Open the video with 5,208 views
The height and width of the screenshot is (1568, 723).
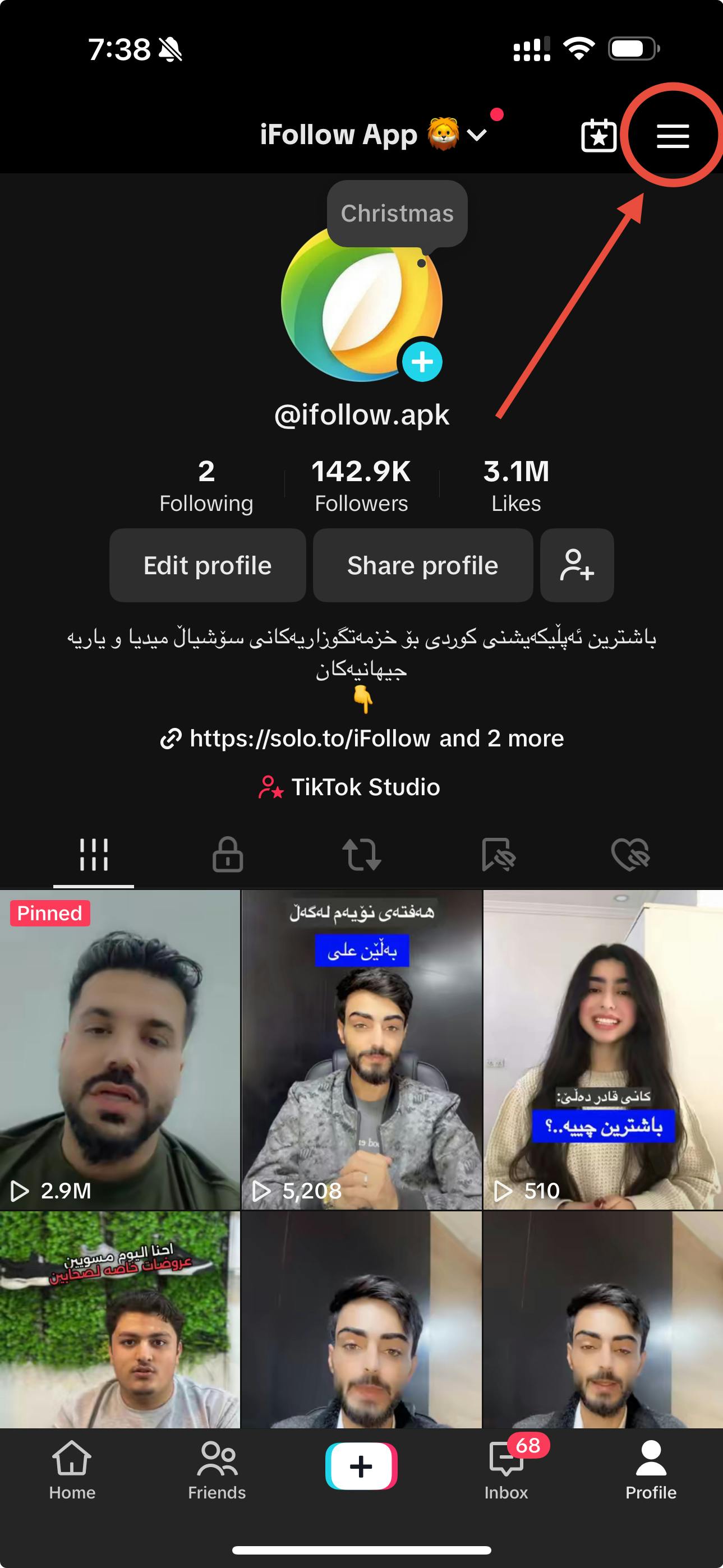click(x=361, y=1049)
